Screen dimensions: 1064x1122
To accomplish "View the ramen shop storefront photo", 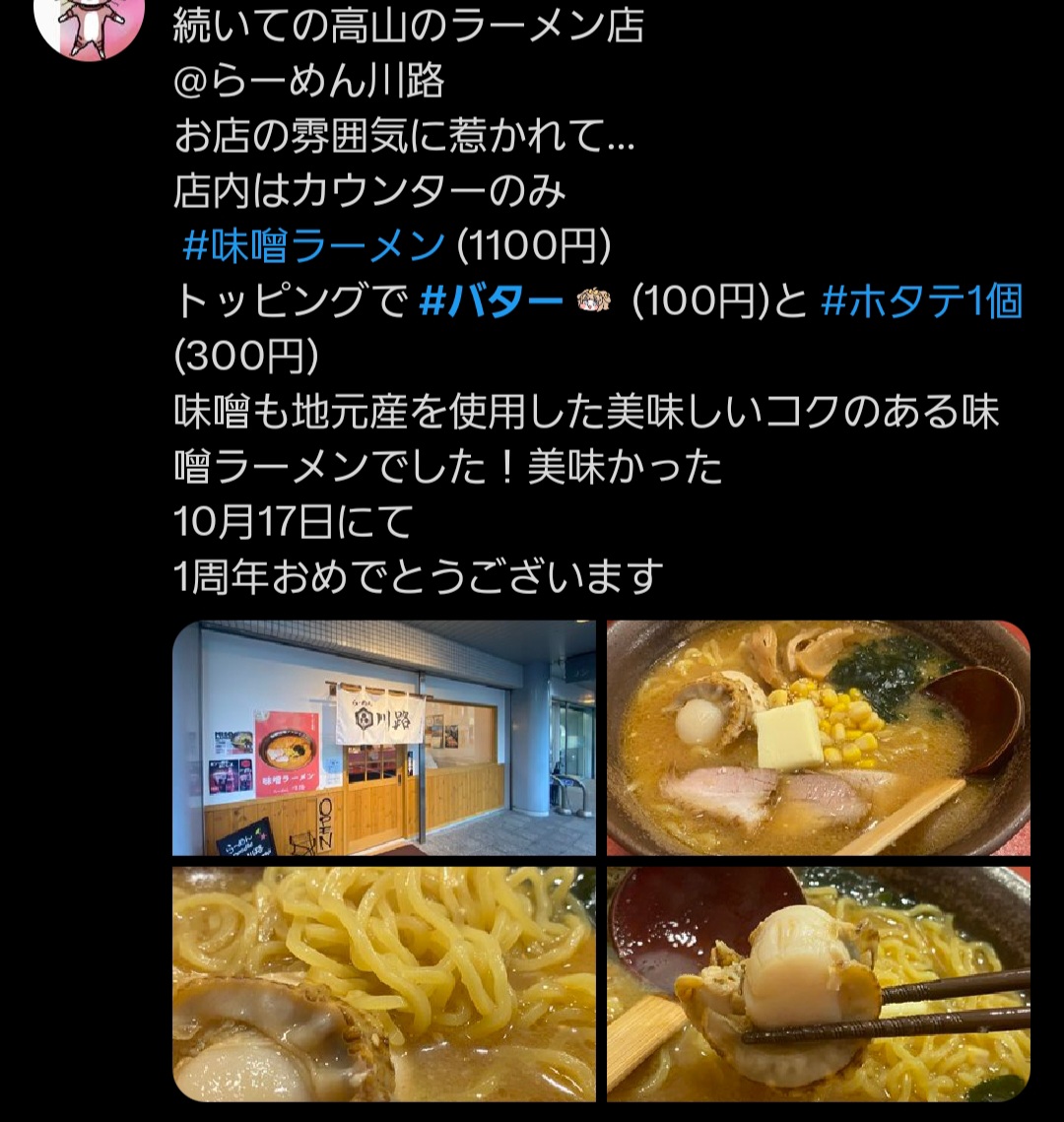I will [384, 738].
